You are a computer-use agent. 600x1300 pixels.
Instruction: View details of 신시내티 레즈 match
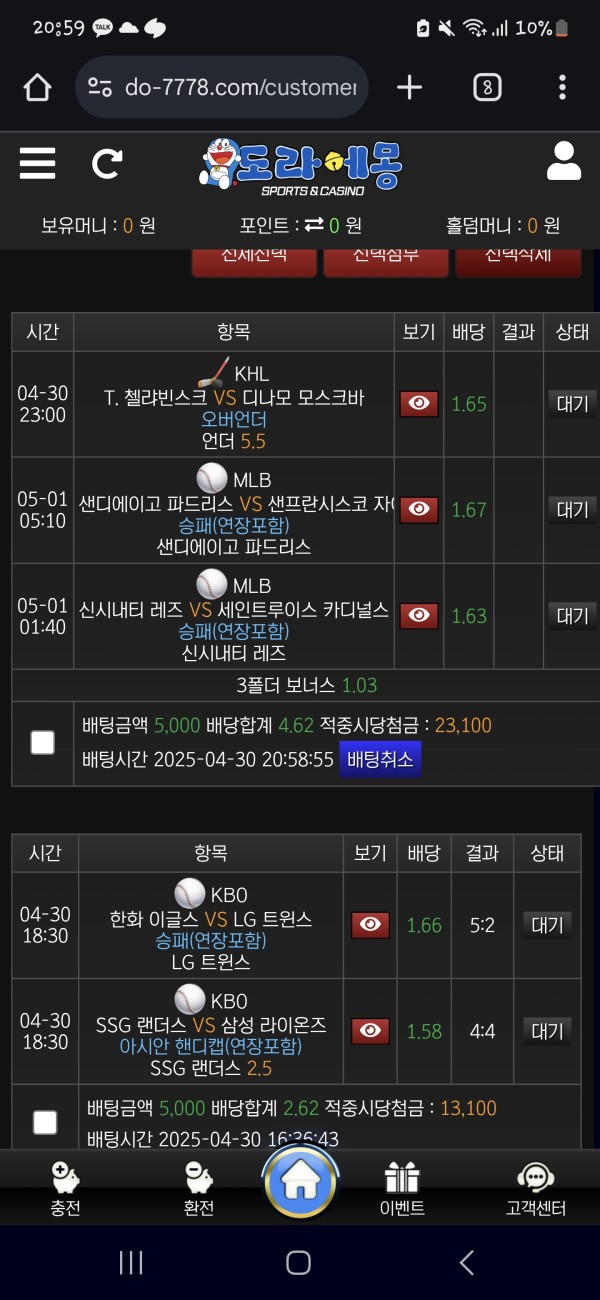(x=419, y=616)
